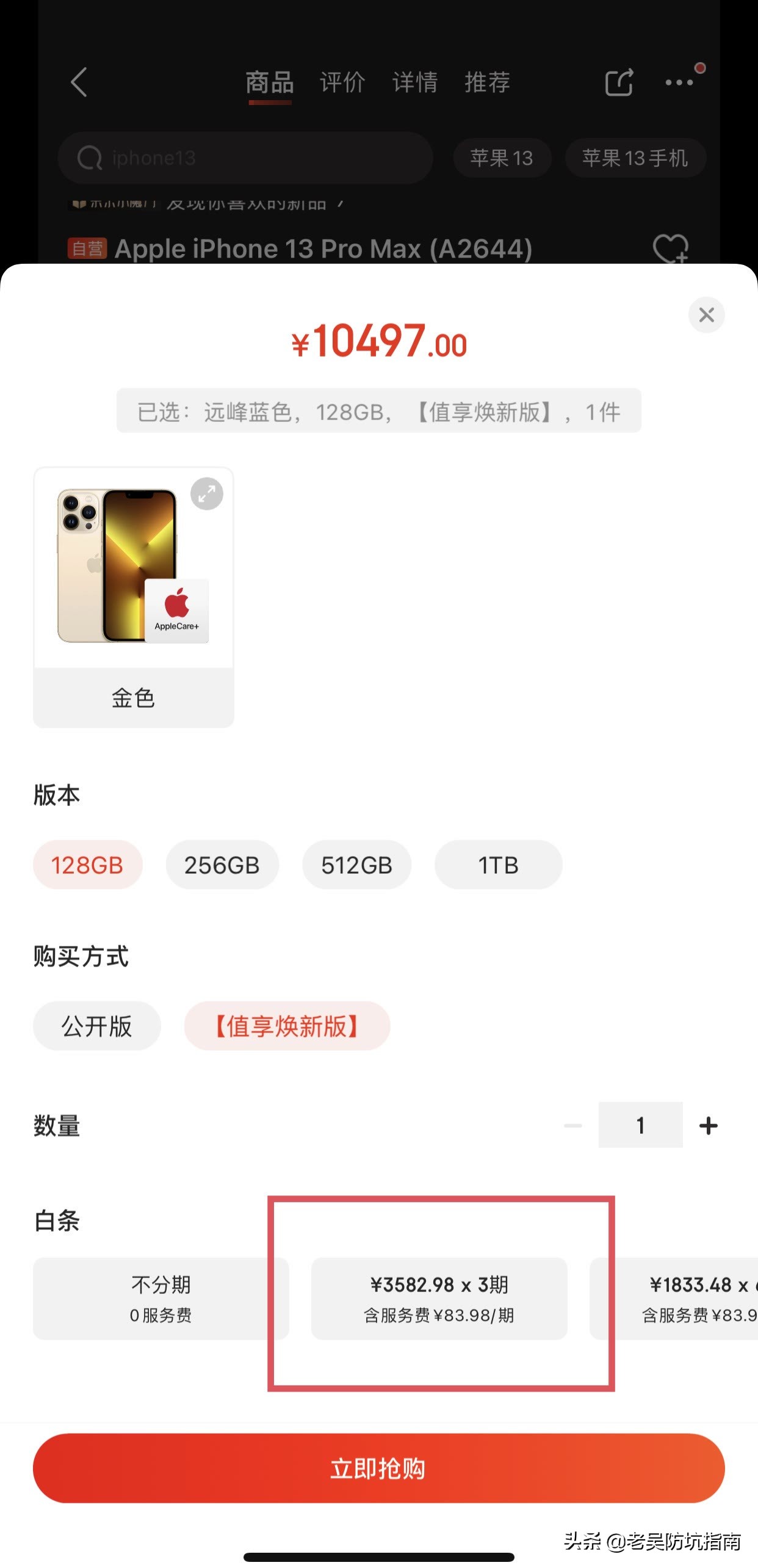Screen dimensions: 758x1568
Task: Tap 苹果13手机 search suggestion
Action: (x=636, y=158)
